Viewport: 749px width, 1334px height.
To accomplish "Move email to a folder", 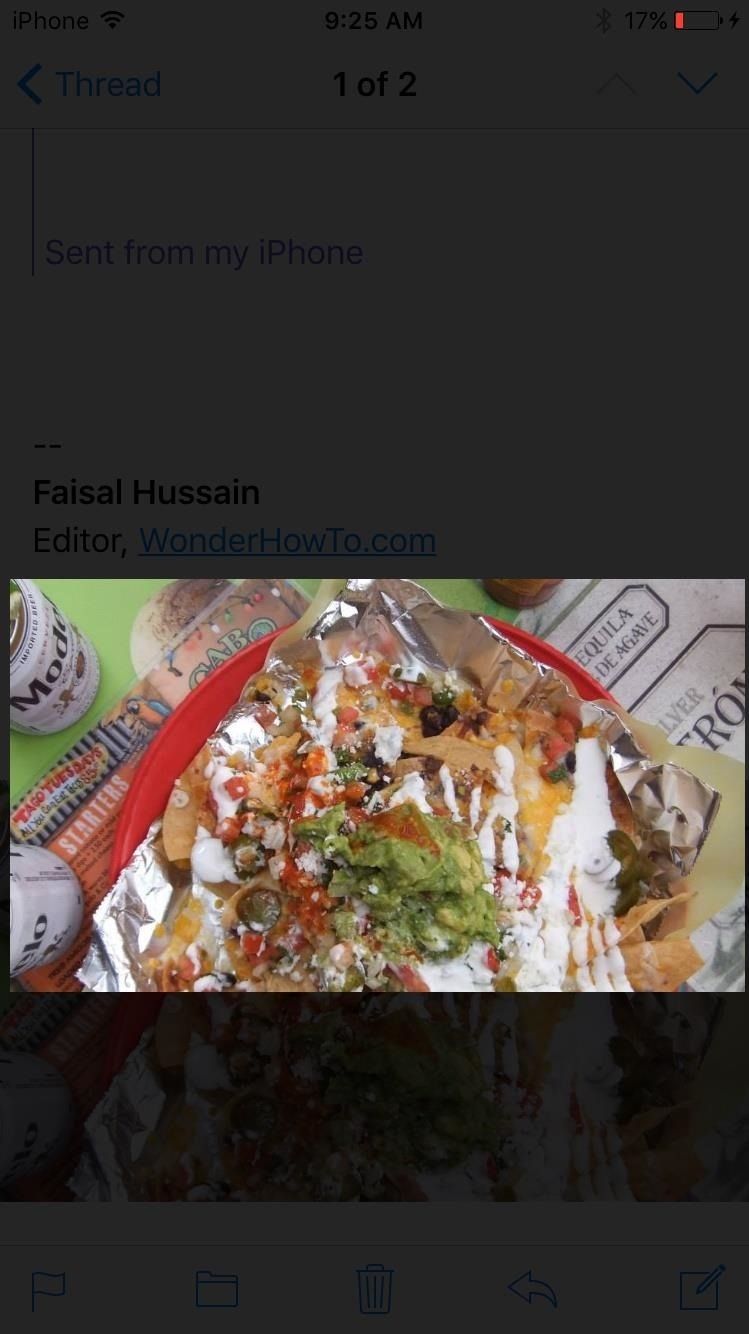I will pyautogui.click(x=217, y=1289).
